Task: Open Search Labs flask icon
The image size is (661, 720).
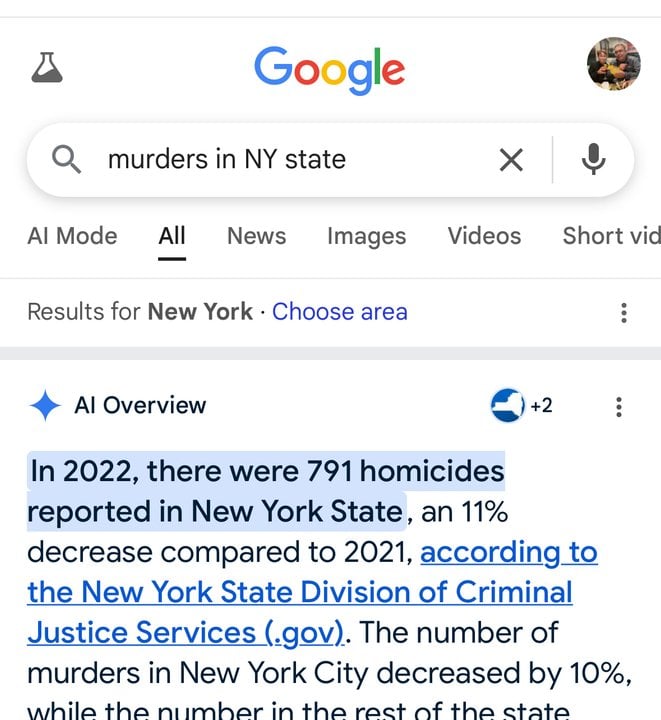Action: coord(47,67)
